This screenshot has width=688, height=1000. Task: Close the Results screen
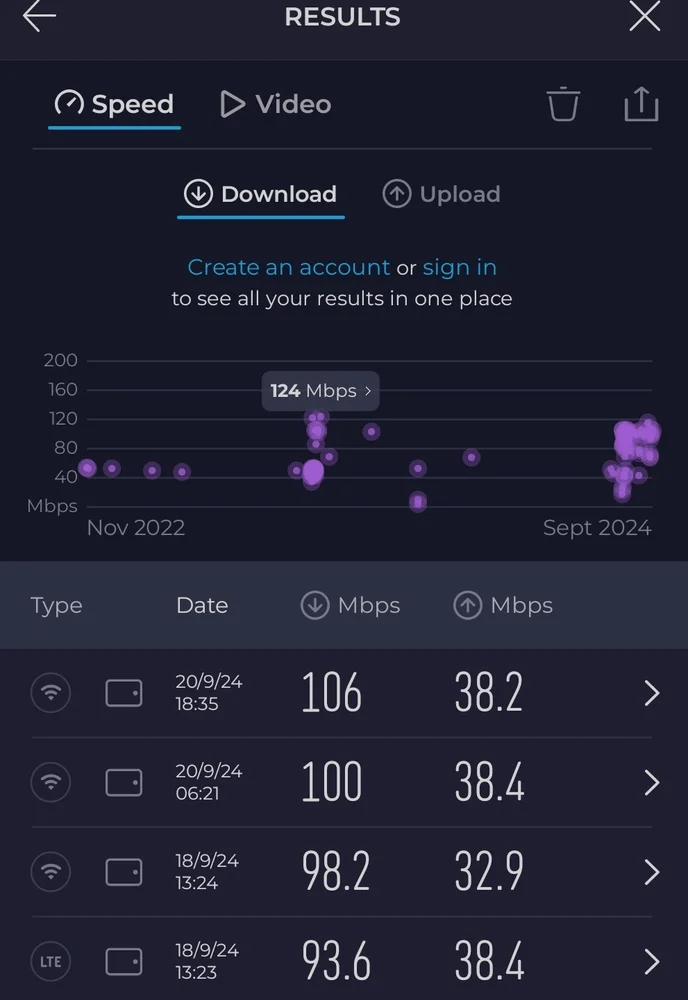(644, 17)
